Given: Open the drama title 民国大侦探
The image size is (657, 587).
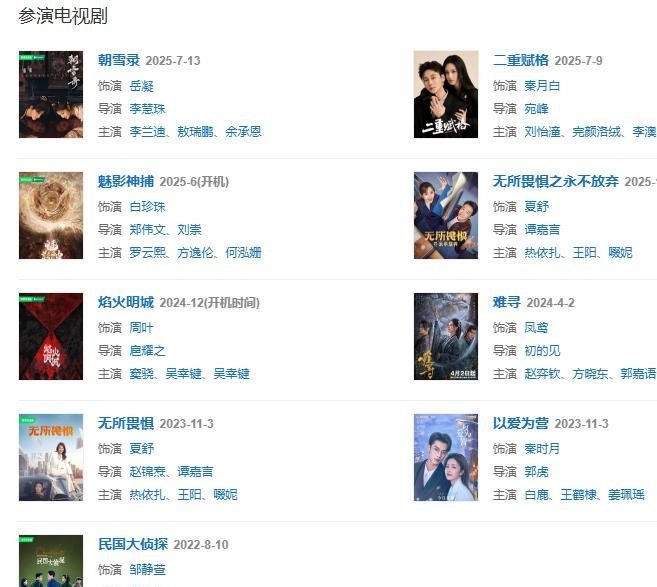Looking at the screenshot, I should (x=133, y=544).
